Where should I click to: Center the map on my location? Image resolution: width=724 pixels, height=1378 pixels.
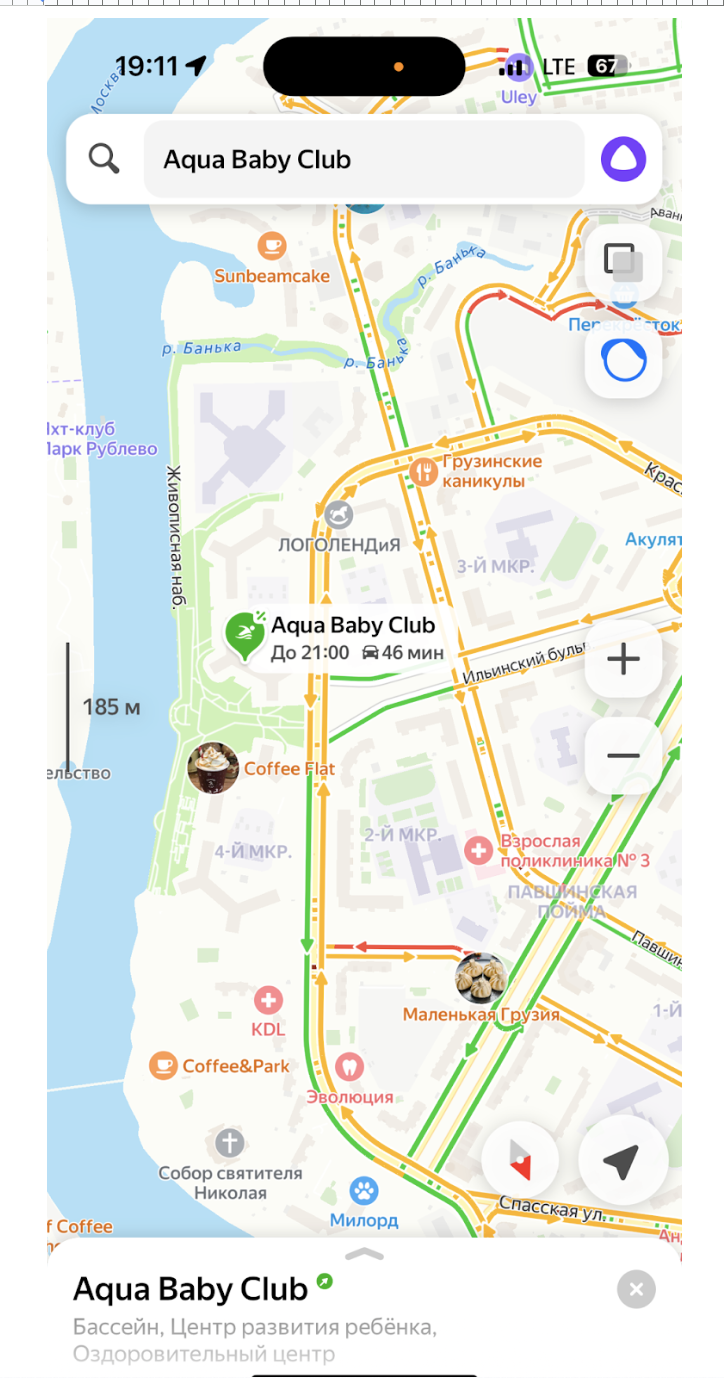pyautogui.click(x=622, y=1162)
